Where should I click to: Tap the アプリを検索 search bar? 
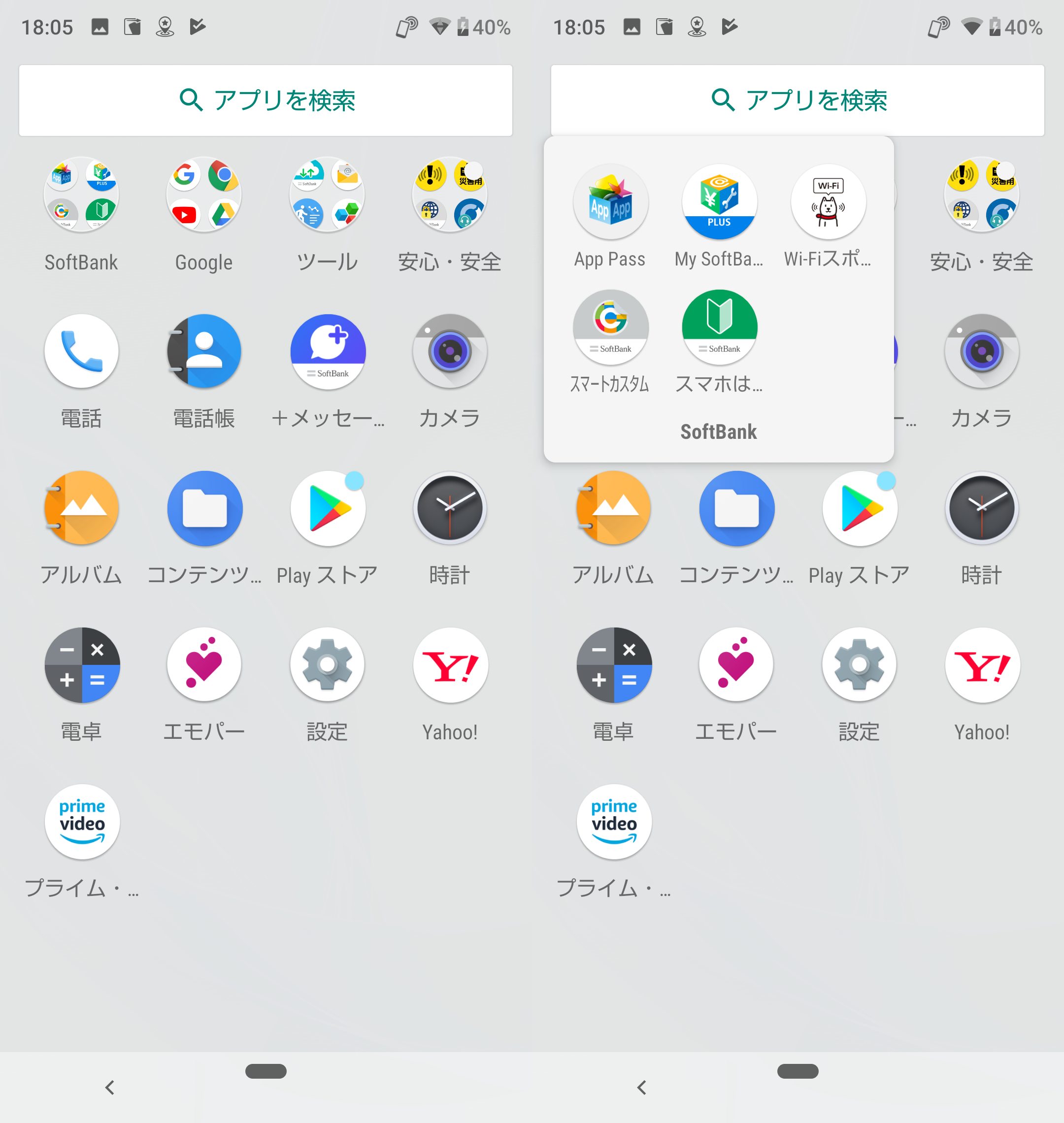pyautogui.click(x=266, y=100)
